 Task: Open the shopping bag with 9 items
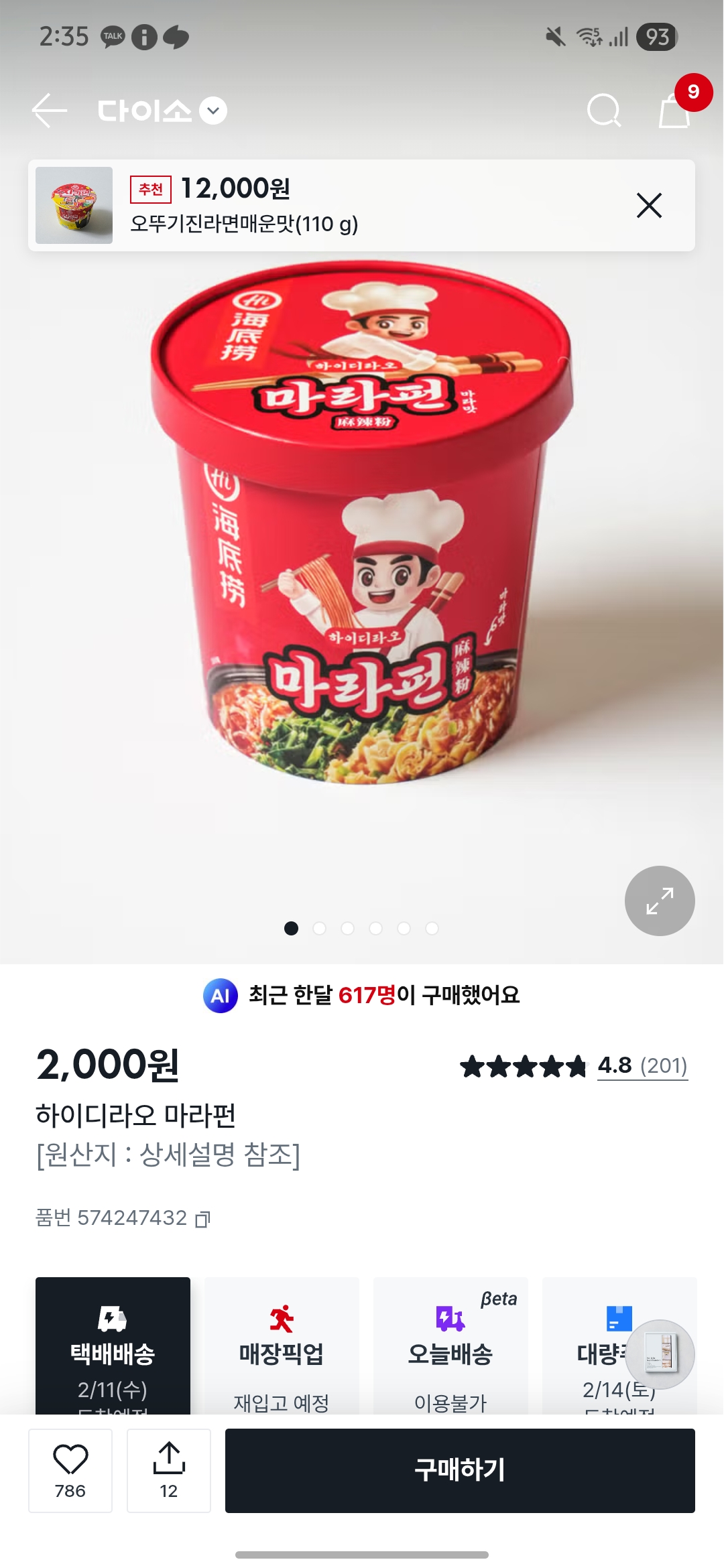coord(674,111)
